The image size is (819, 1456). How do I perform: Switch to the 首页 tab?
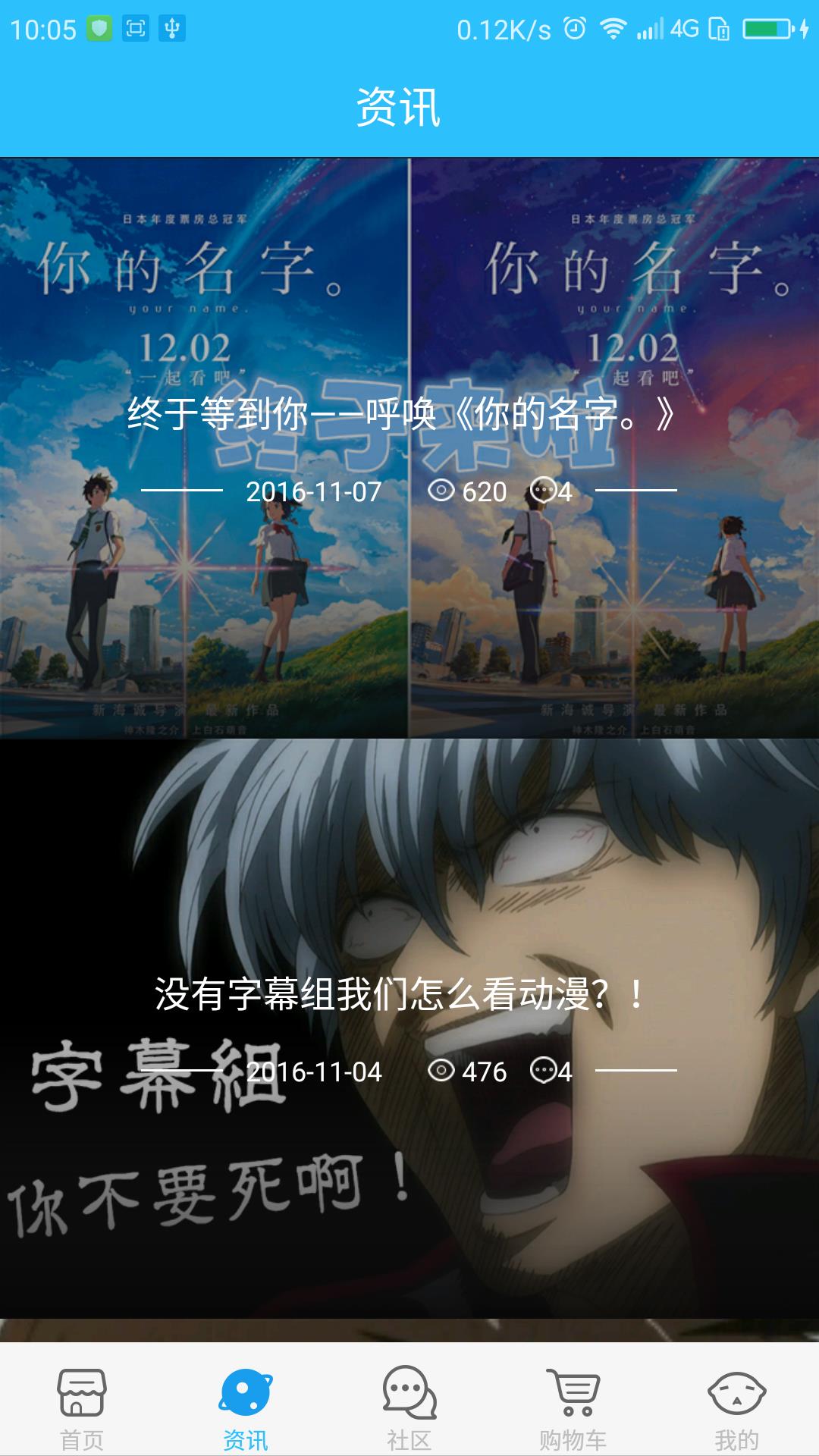click(x=82, y=1407)
